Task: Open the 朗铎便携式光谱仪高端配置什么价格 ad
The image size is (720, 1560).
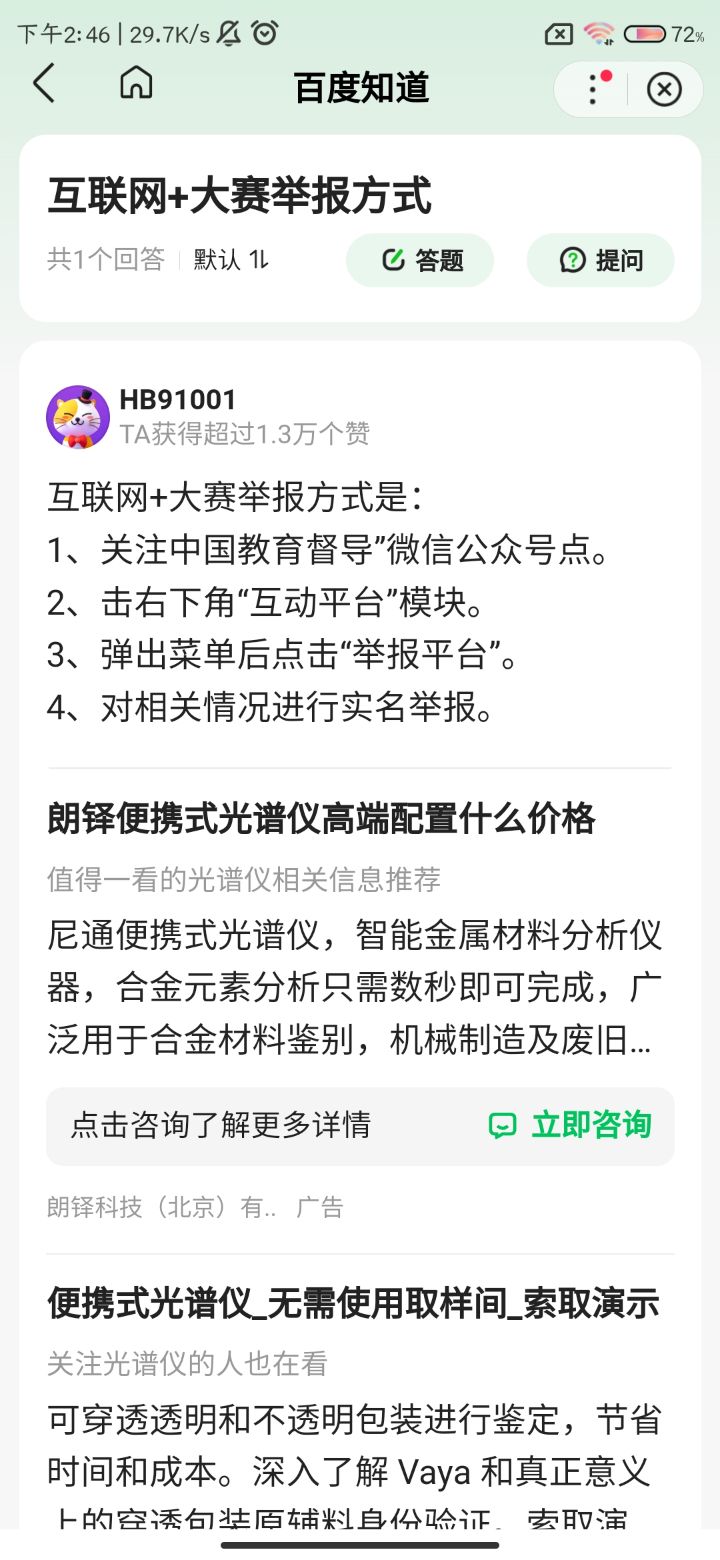Action: coord(321,820)
